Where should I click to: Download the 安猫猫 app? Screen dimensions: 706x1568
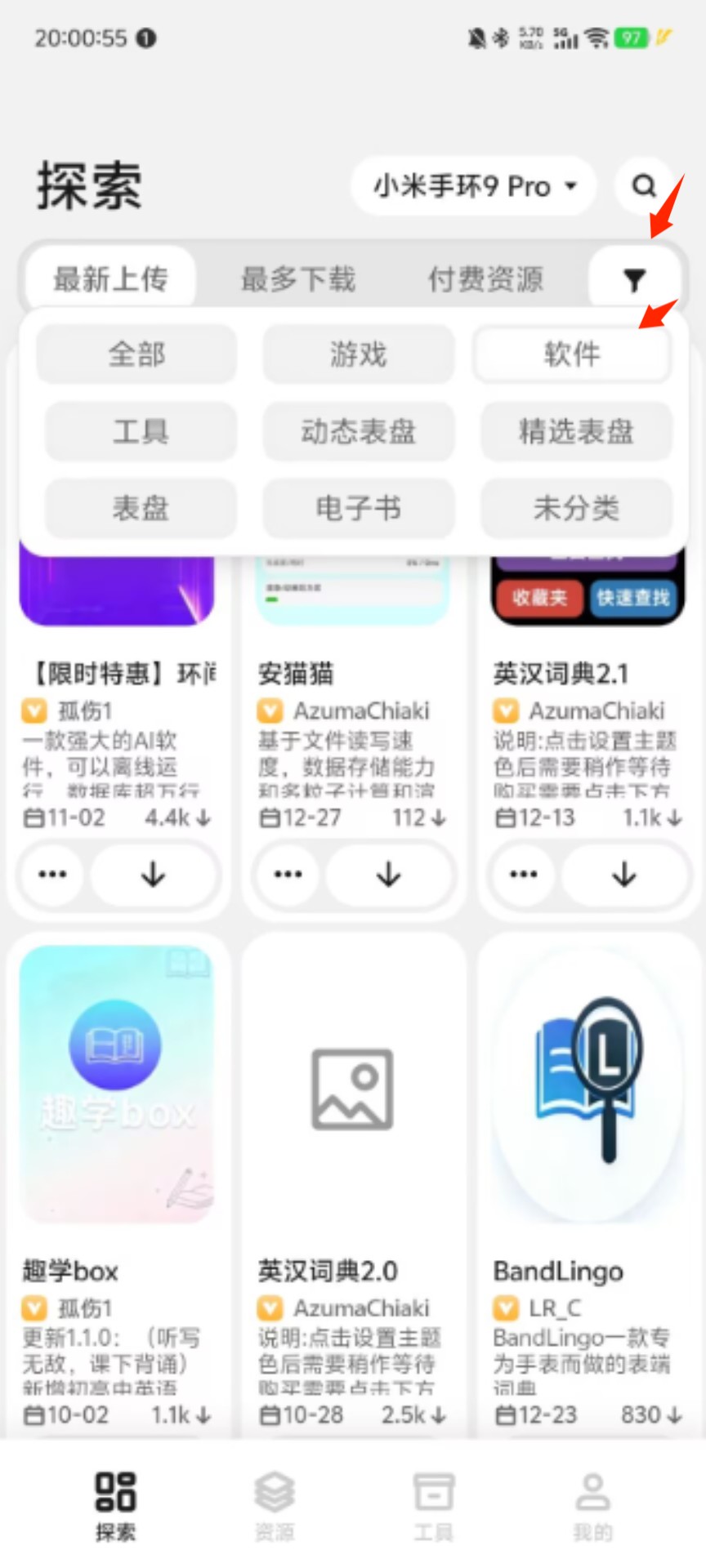pyautogui.click(x=389, y=875)
